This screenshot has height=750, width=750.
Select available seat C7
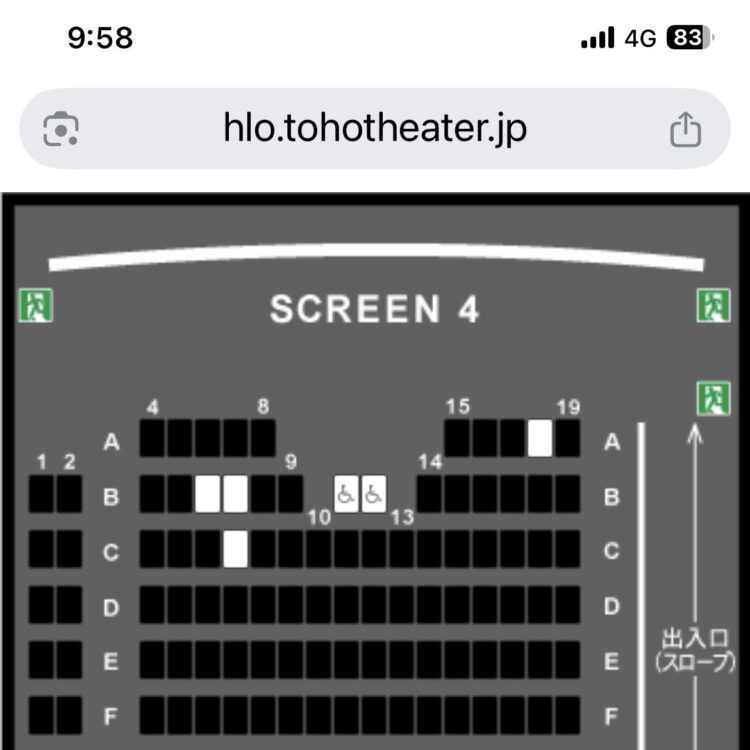coord(235,549)
